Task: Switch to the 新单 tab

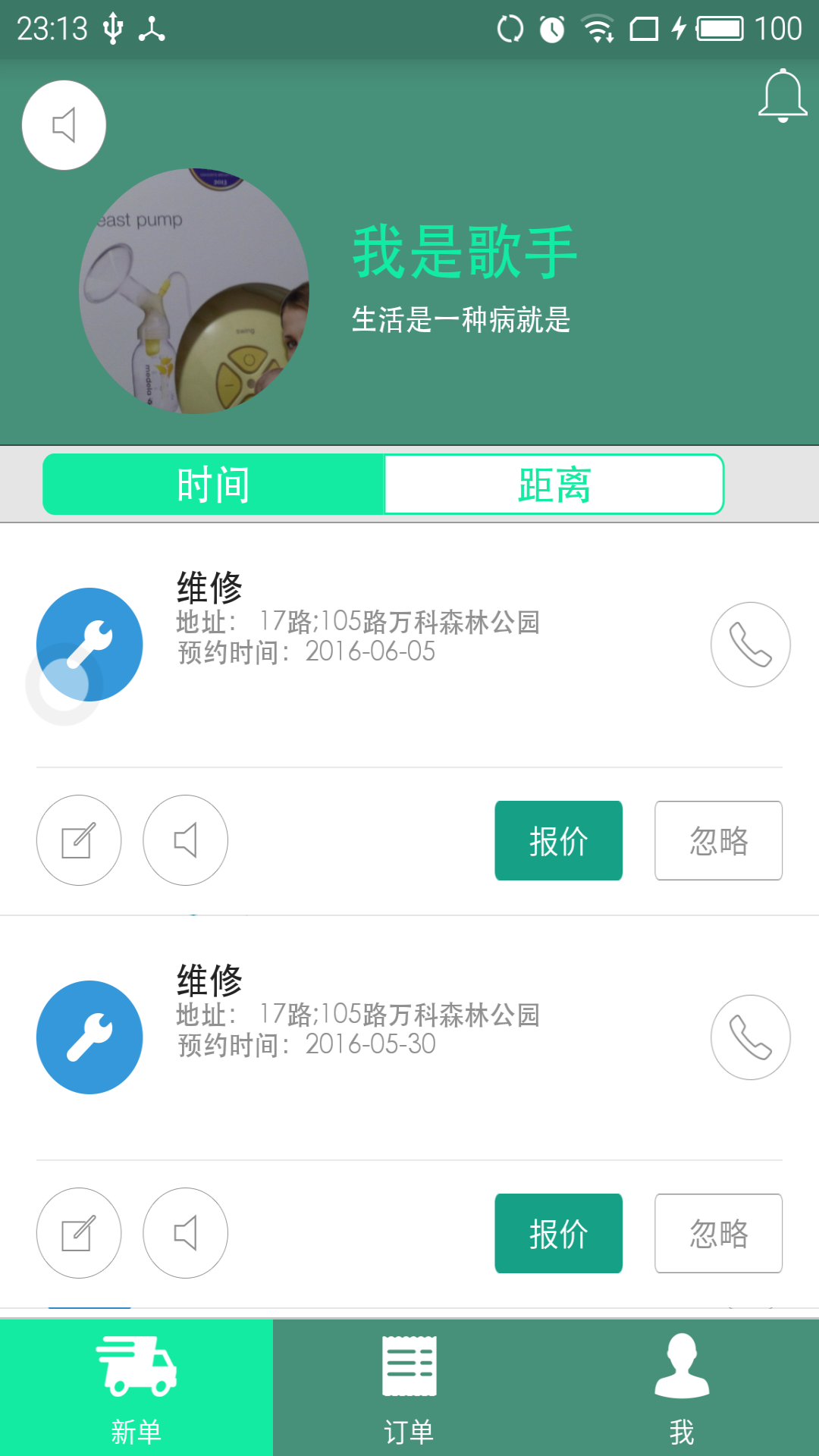Action: [136, 1388]
